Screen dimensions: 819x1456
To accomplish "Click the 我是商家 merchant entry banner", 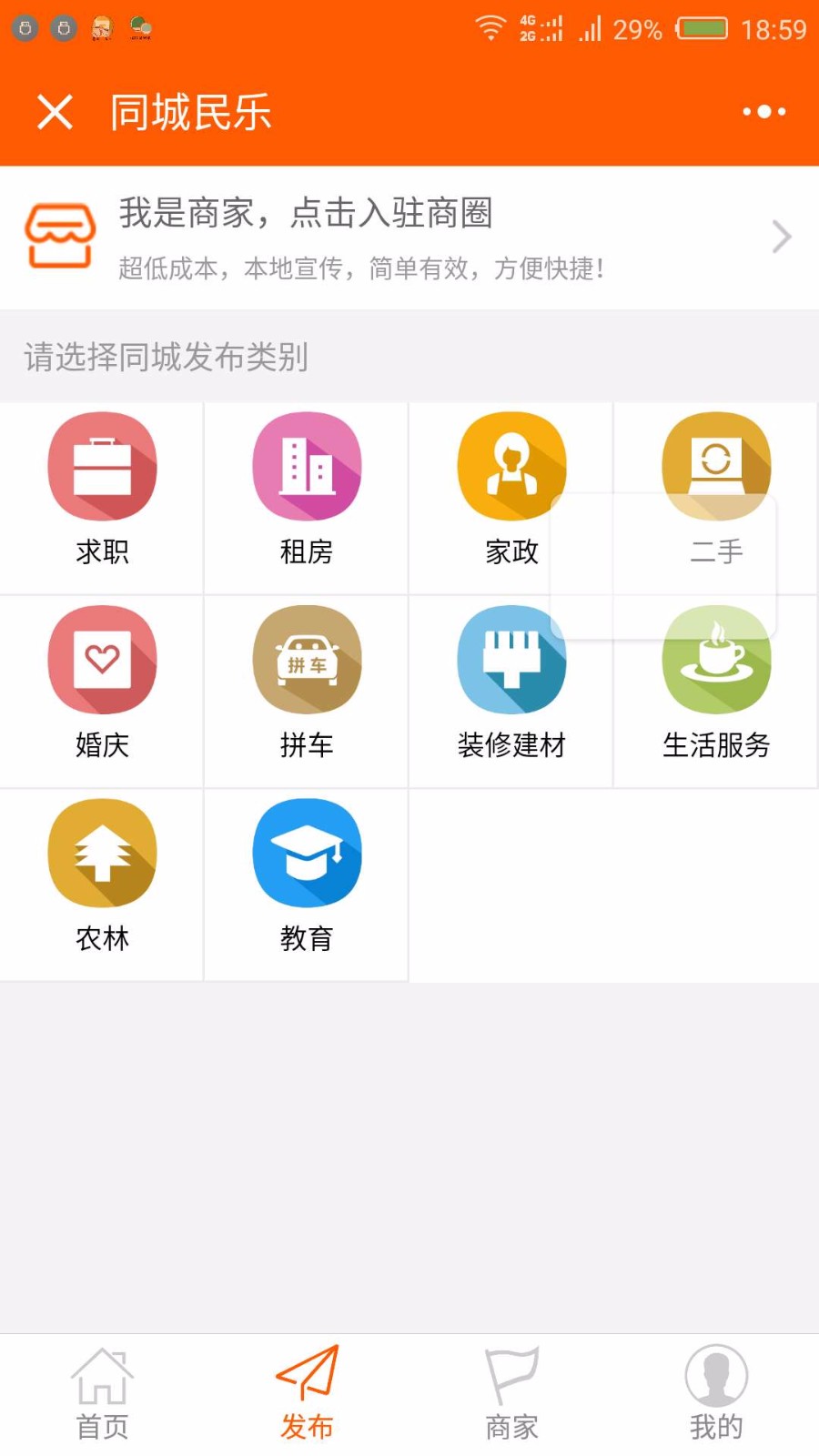I will (364, 237).
